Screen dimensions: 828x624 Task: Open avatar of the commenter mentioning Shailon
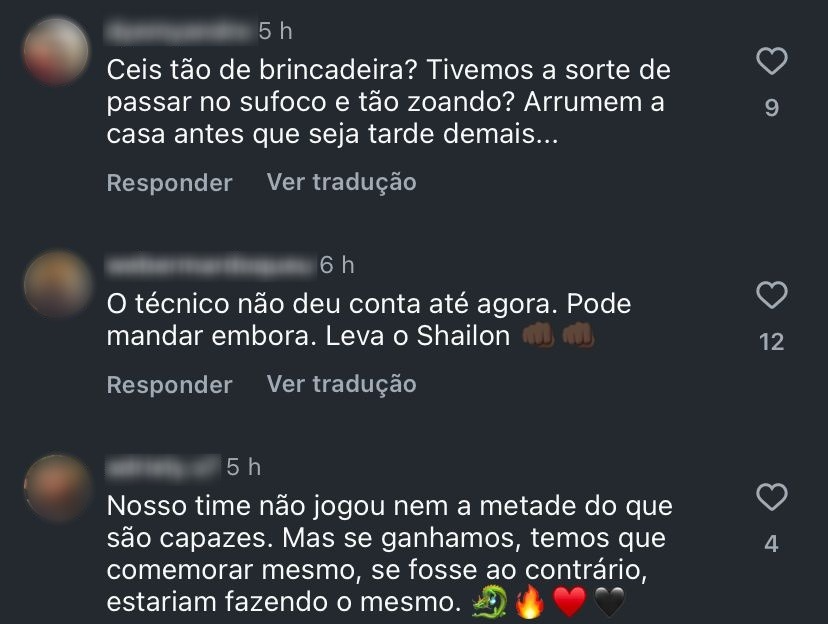tap(56, 286)
